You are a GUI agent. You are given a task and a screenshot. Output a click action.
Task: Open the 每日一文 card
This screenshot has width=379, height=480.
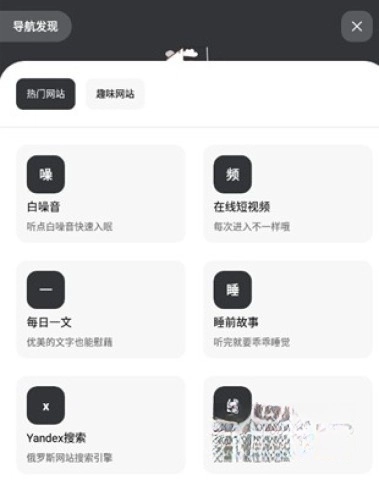pos(101,309)
